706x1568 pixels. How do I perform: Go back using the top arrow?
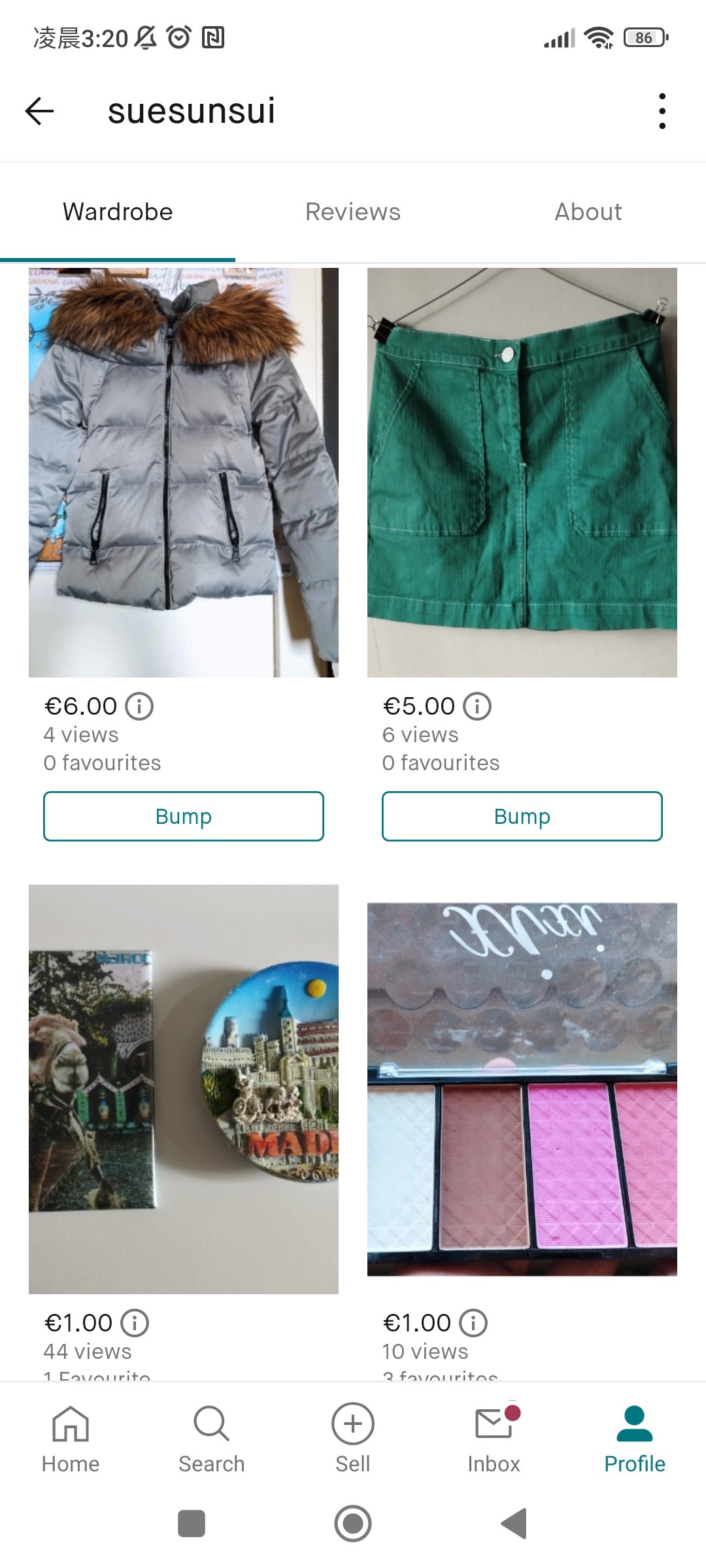click(x=39, y=111)
